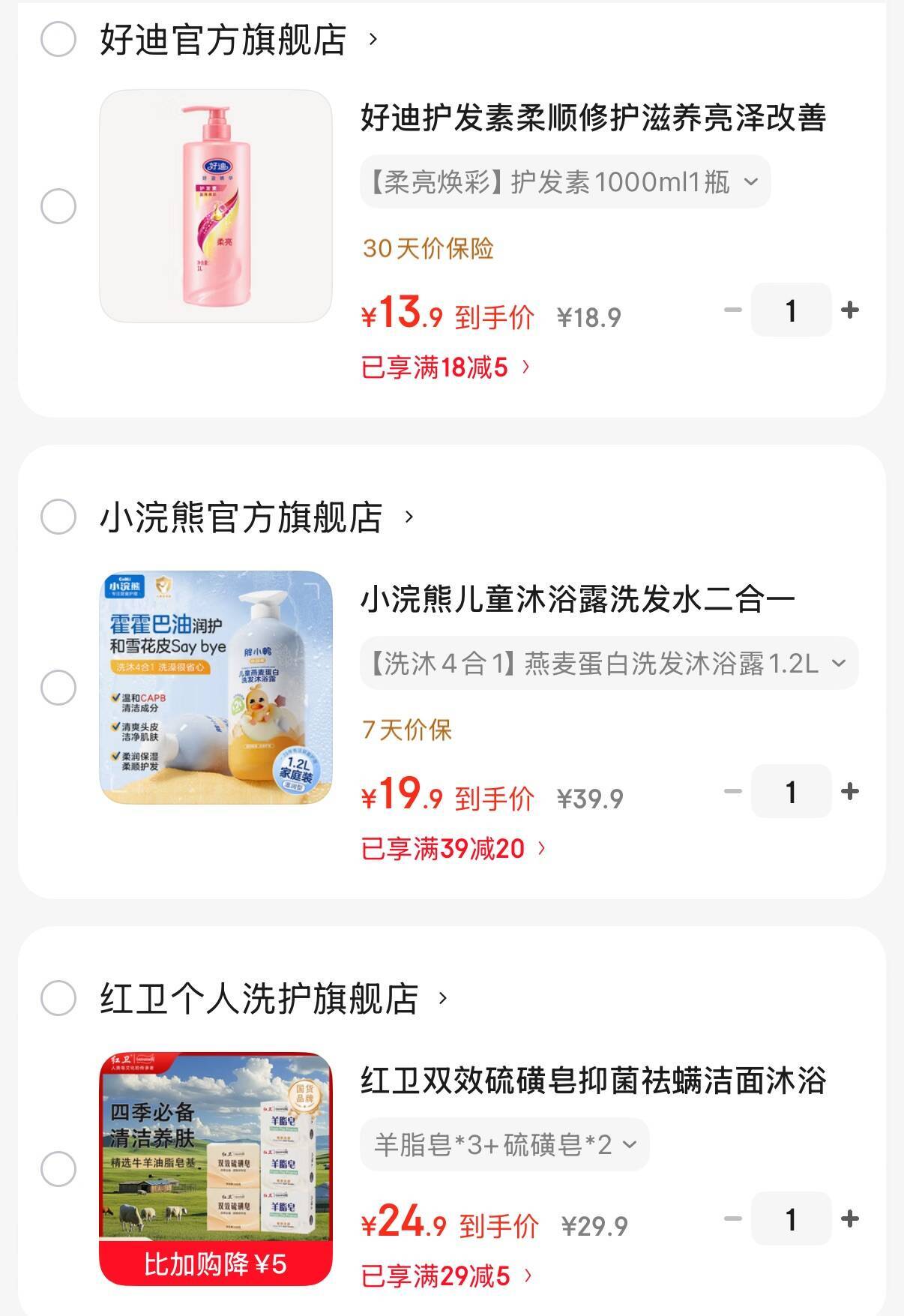Open the 好迪官方旗舰店 store page
Screen dimensions: 904x1316
pos(238,39)
